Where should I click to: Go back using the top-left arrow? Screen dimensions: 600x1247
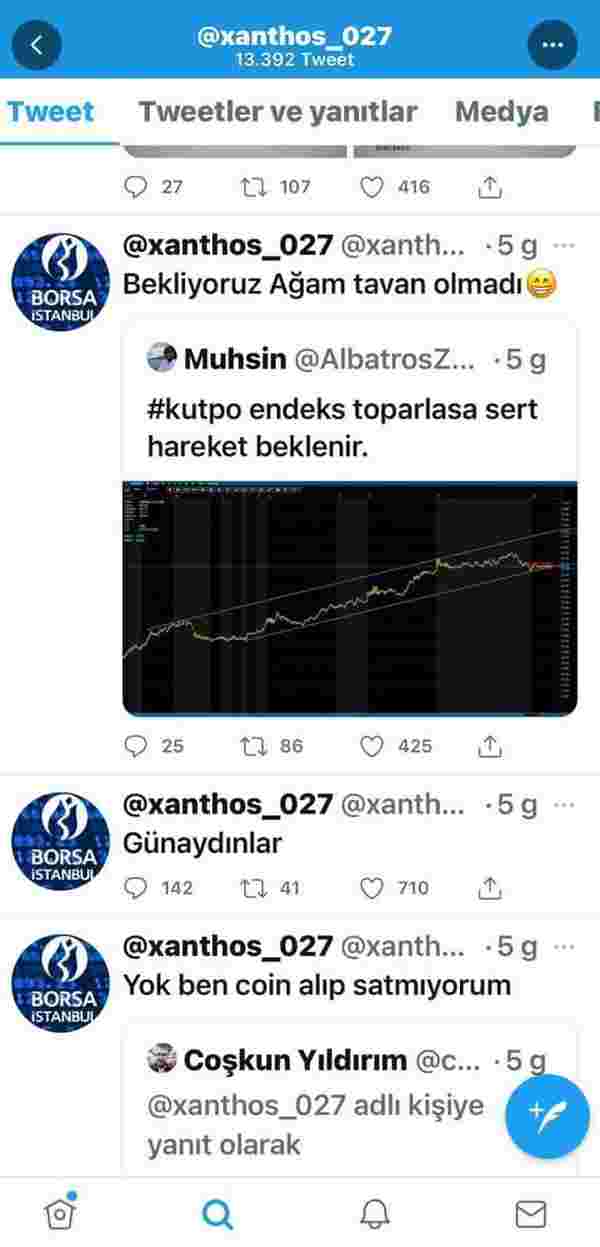36,45
